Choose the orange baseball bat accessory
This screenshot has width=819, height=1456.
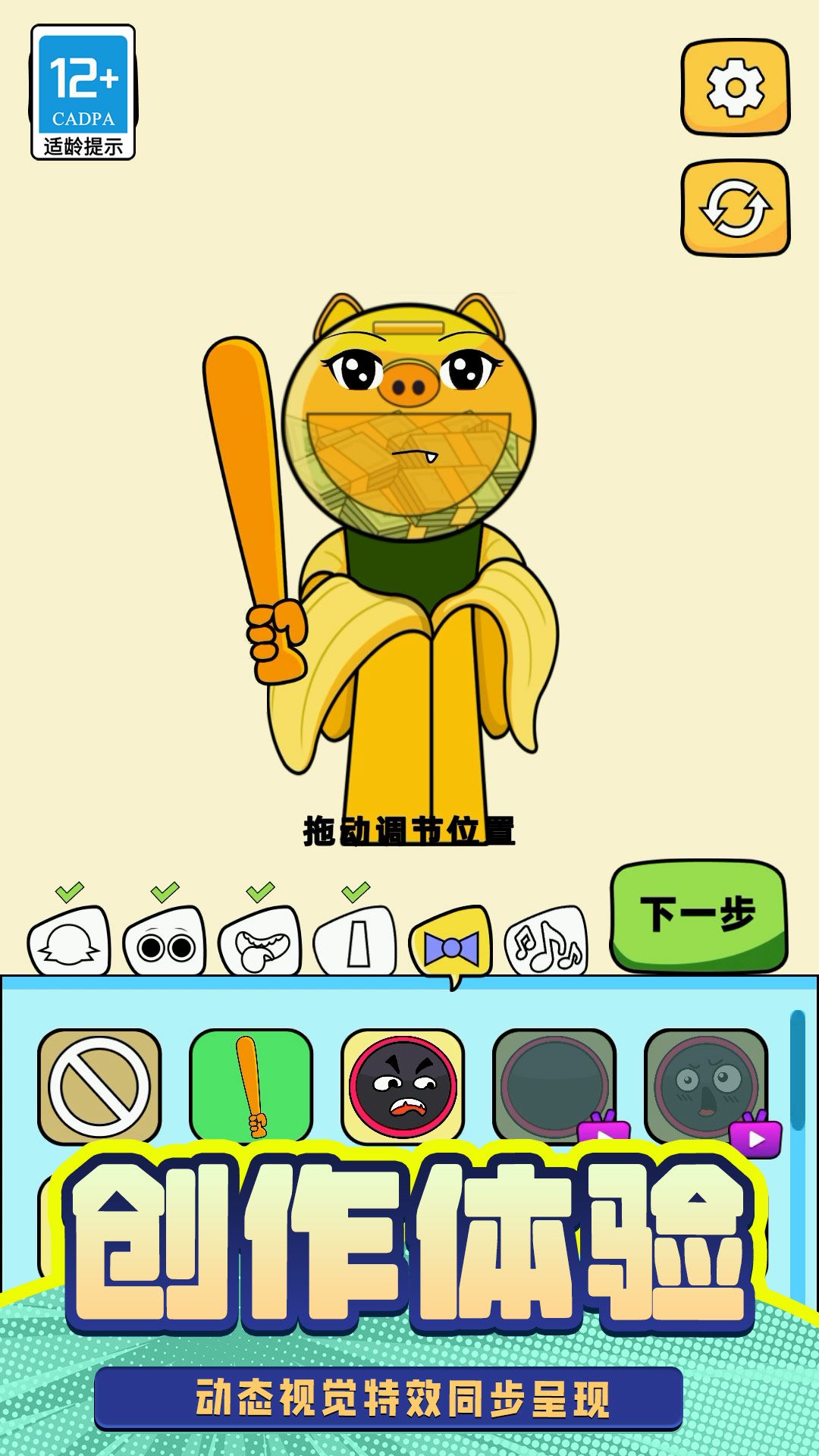tap(251, 1086)
